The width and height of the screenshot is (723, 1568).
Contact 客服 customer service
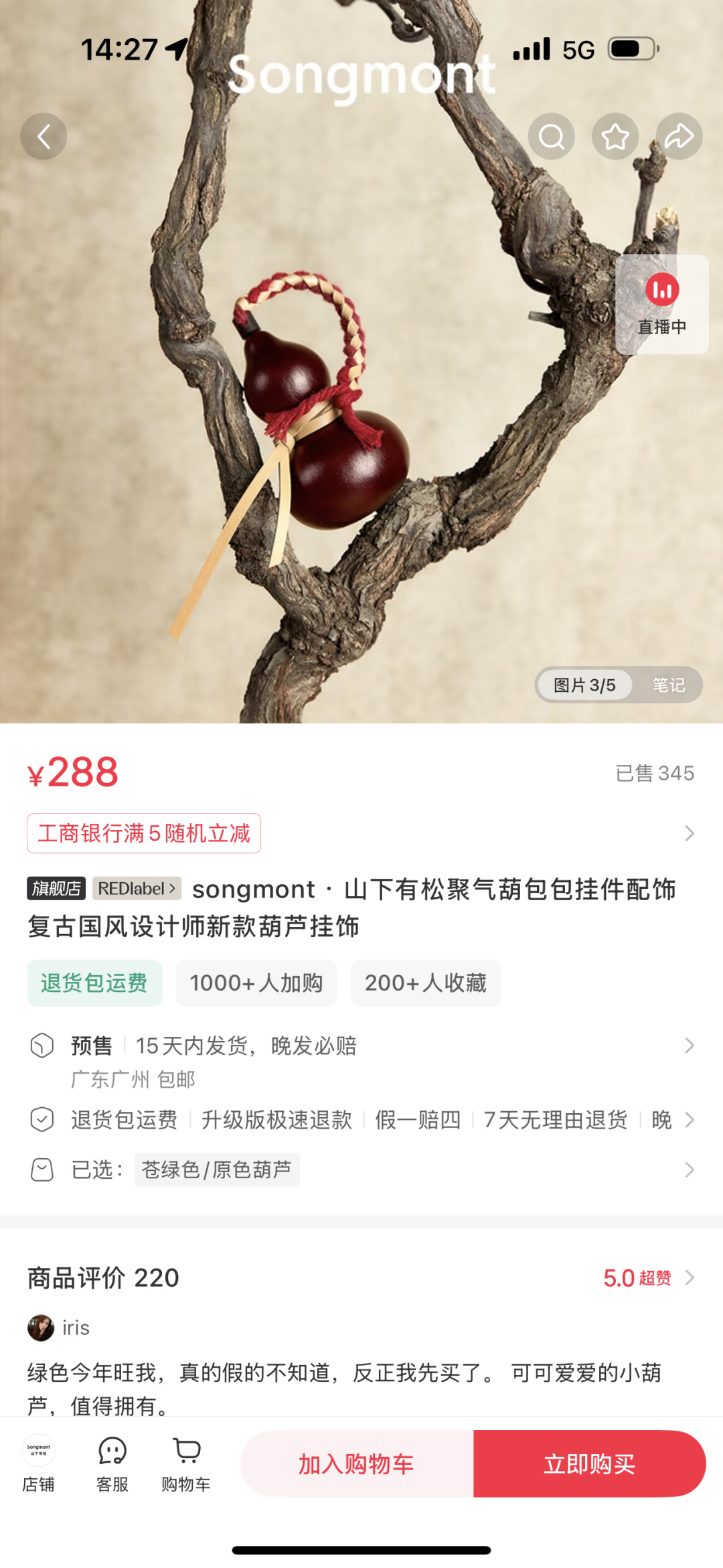[112, 1465]
